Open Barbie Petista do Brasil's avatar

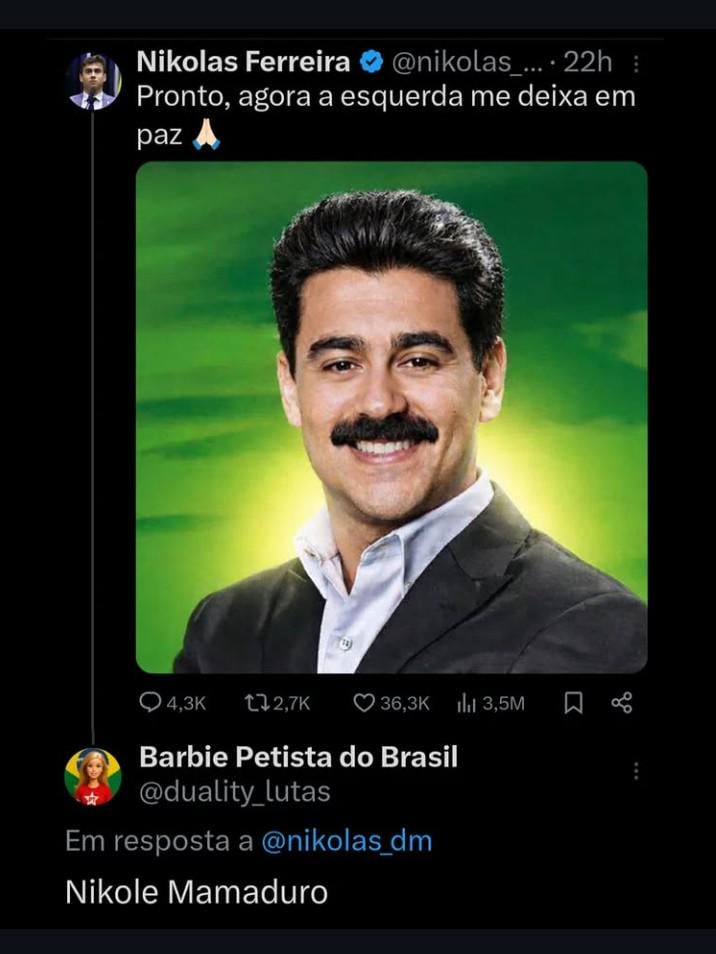coord(93,776)
